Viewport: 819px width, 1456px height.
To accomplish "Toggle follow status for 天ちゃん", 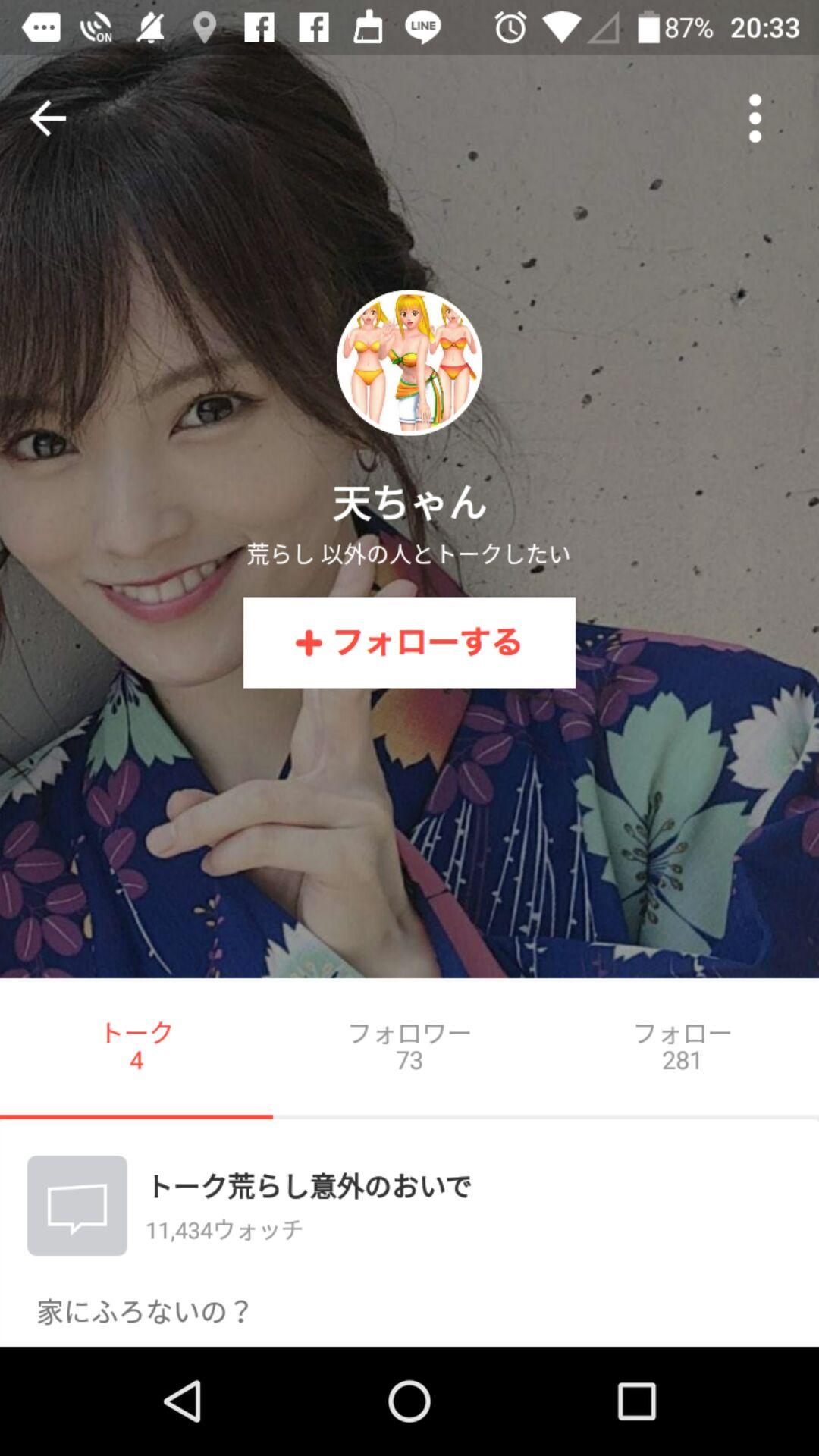I will [x=409, y=642].
